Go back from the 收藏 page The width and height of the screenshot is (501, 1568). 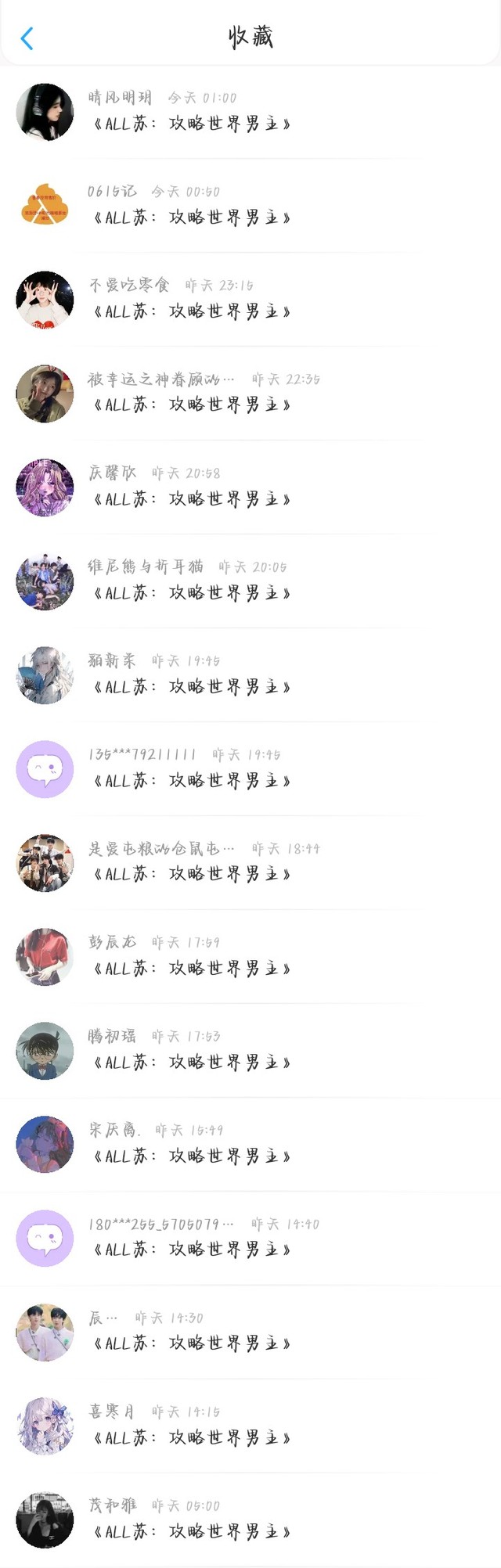click(27, 38)
